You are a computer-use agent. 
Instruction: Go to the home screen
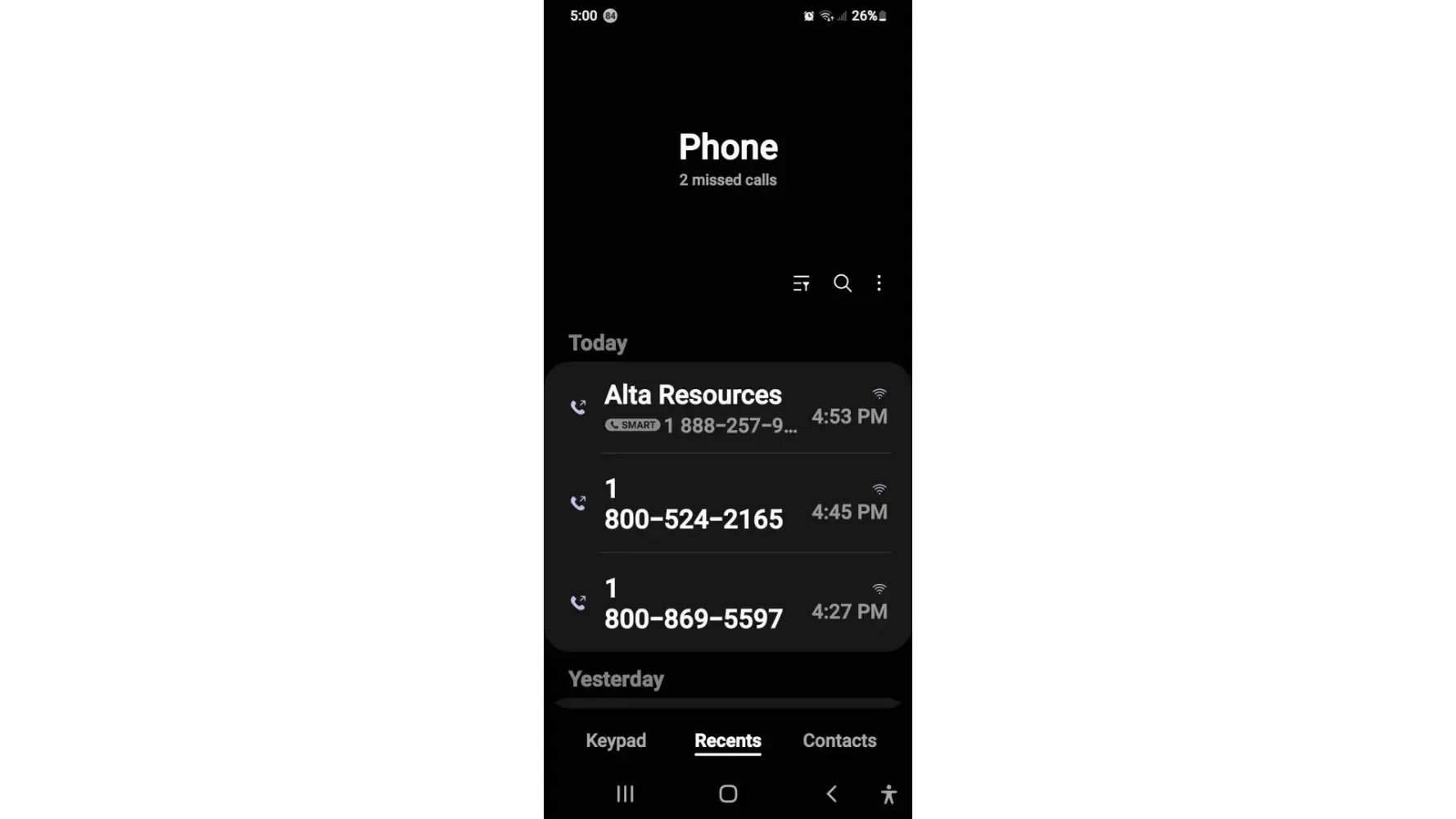coord(727,794)
